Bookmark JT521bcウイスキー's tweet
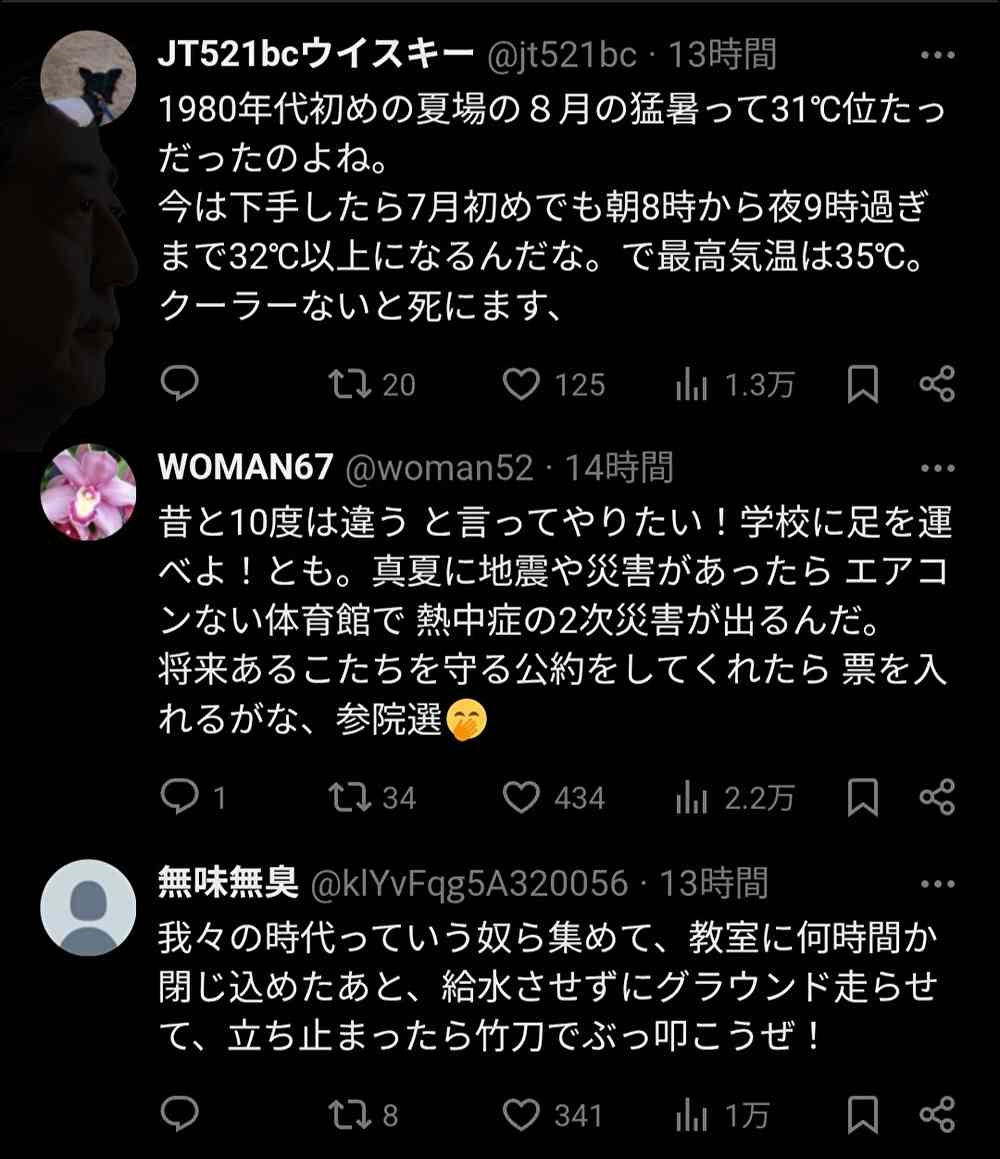The height and width of the screenshot is (1159, 1000). pyautogui.click(x=862, y=385)
